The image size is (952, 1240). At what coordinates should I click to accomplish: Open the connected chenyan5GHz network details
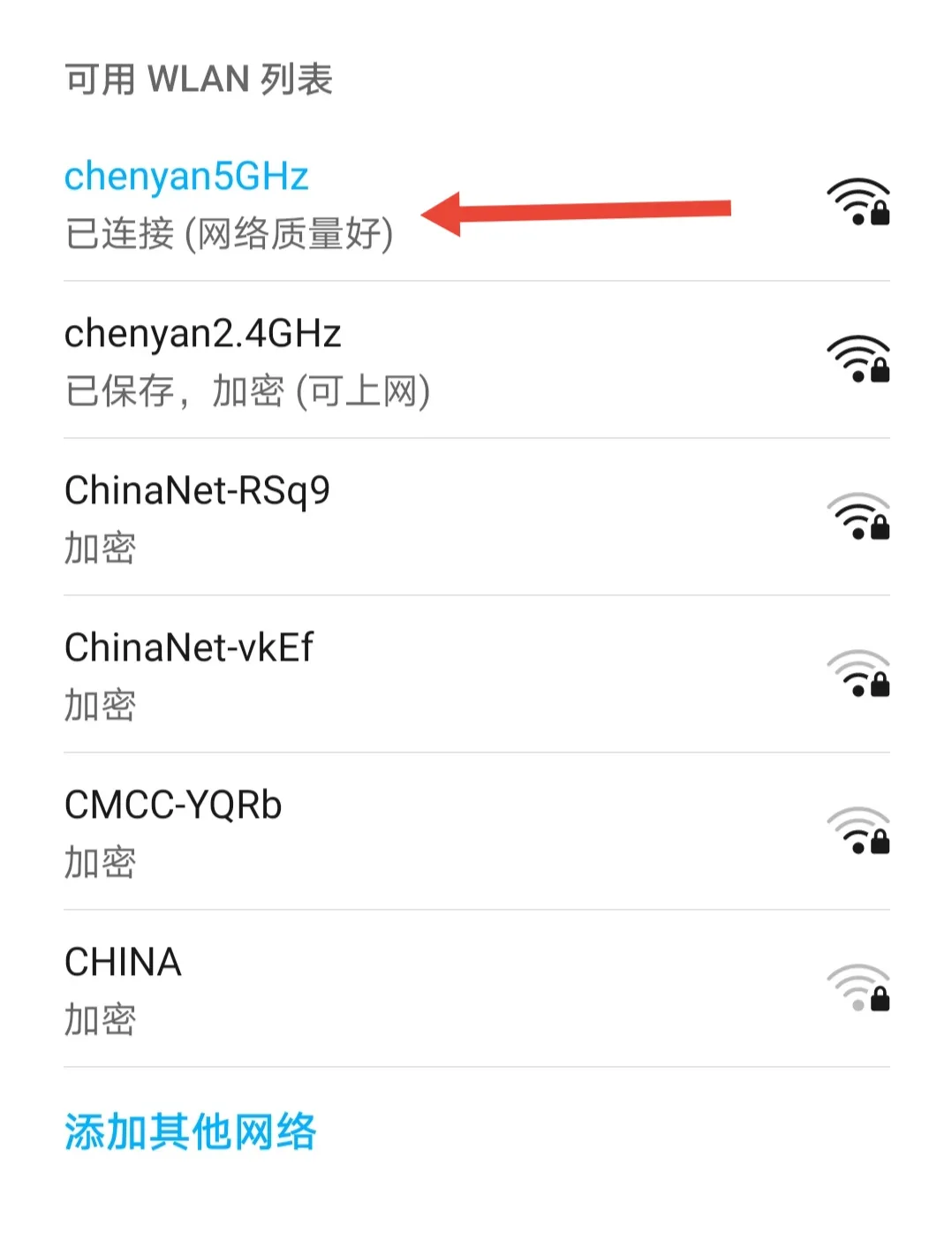[x=230, y=203]
